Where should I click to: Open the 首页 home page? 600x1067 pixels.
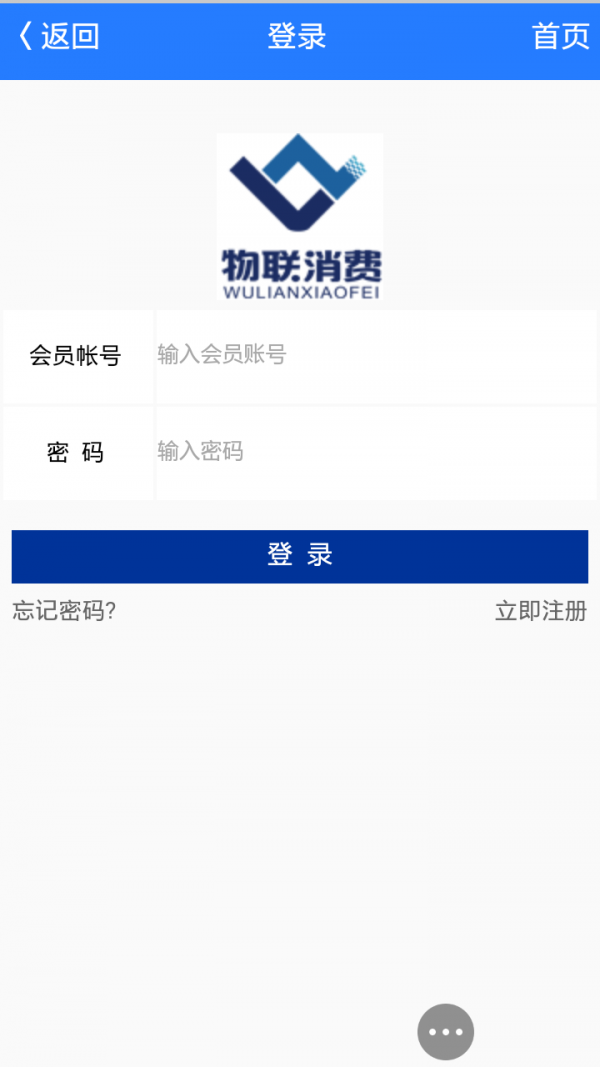point(561,36)
